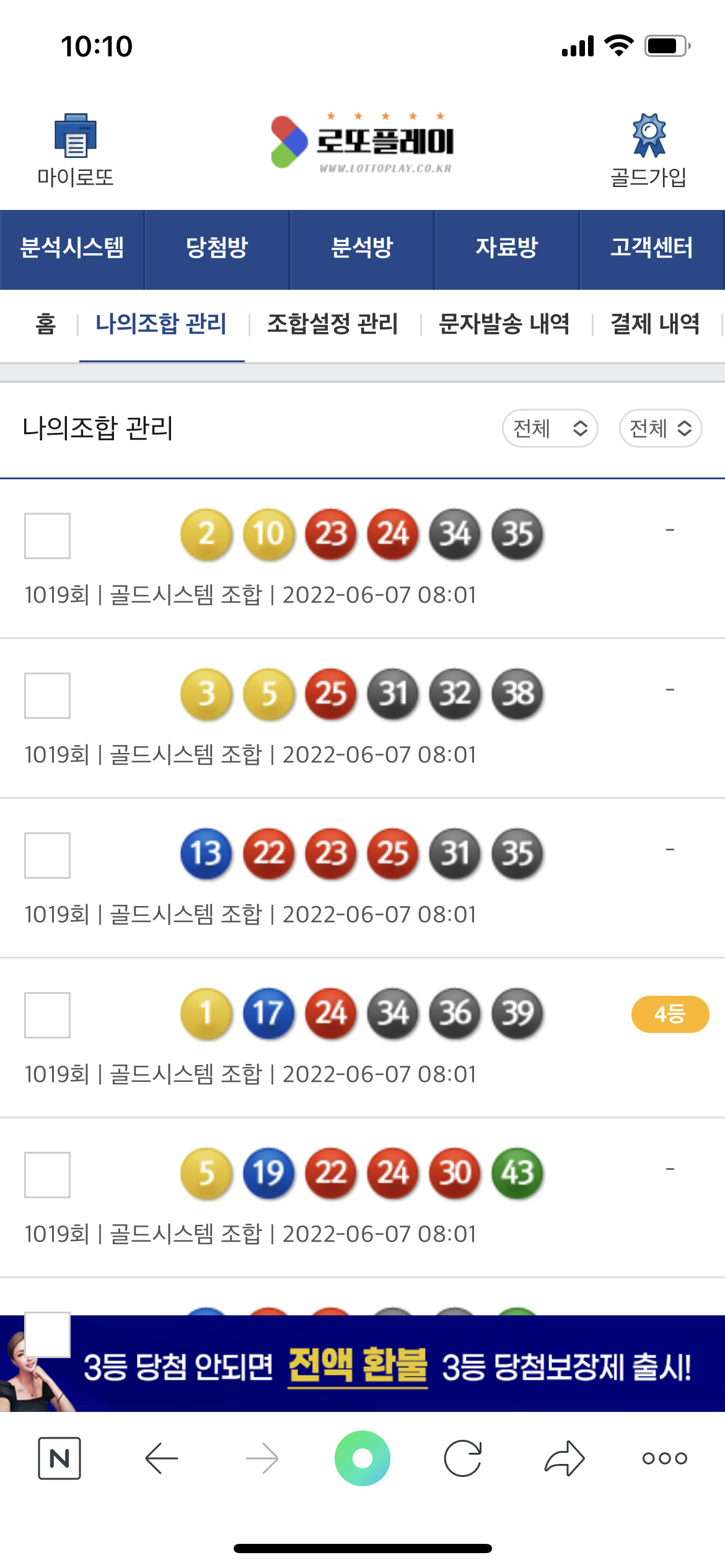This screenshot has height=1568, width=725.
Task: Go to 홈 sub-tab
Action: coord(46,324)
